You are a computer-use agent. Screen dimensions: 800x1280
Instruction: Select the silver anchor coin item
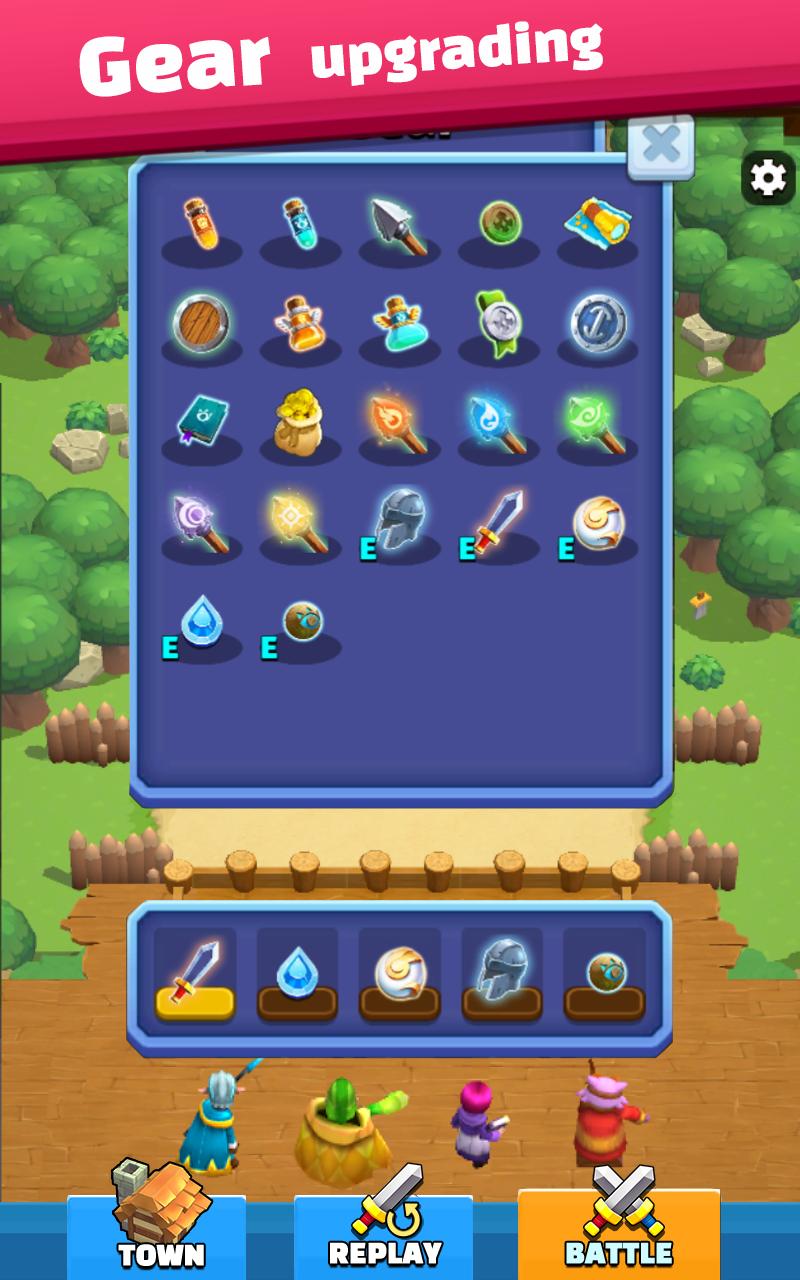[x=597, y=324]
